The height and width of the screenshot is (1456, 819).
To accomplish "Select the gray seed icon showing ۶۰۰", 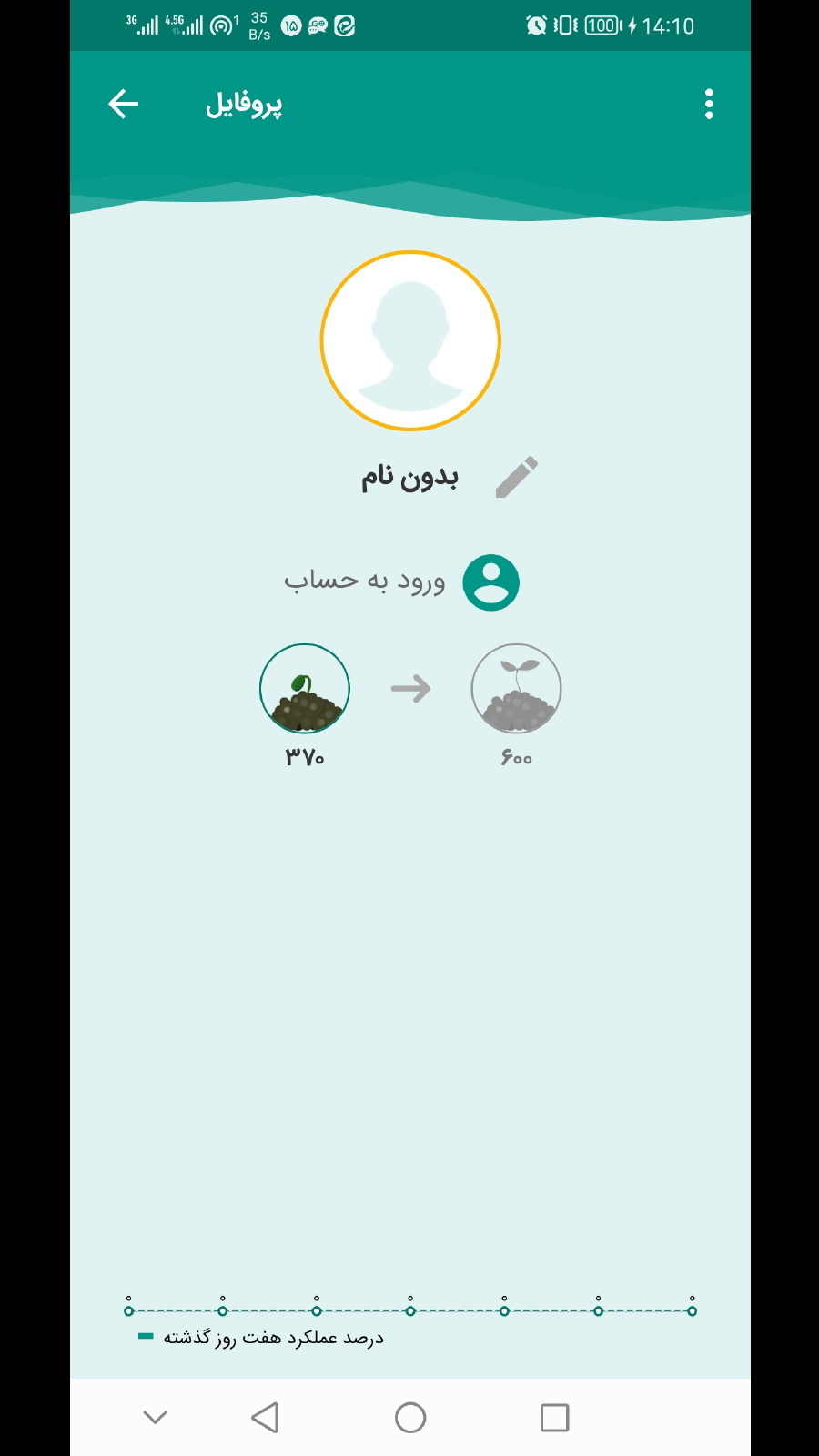I will click(516, 689).
